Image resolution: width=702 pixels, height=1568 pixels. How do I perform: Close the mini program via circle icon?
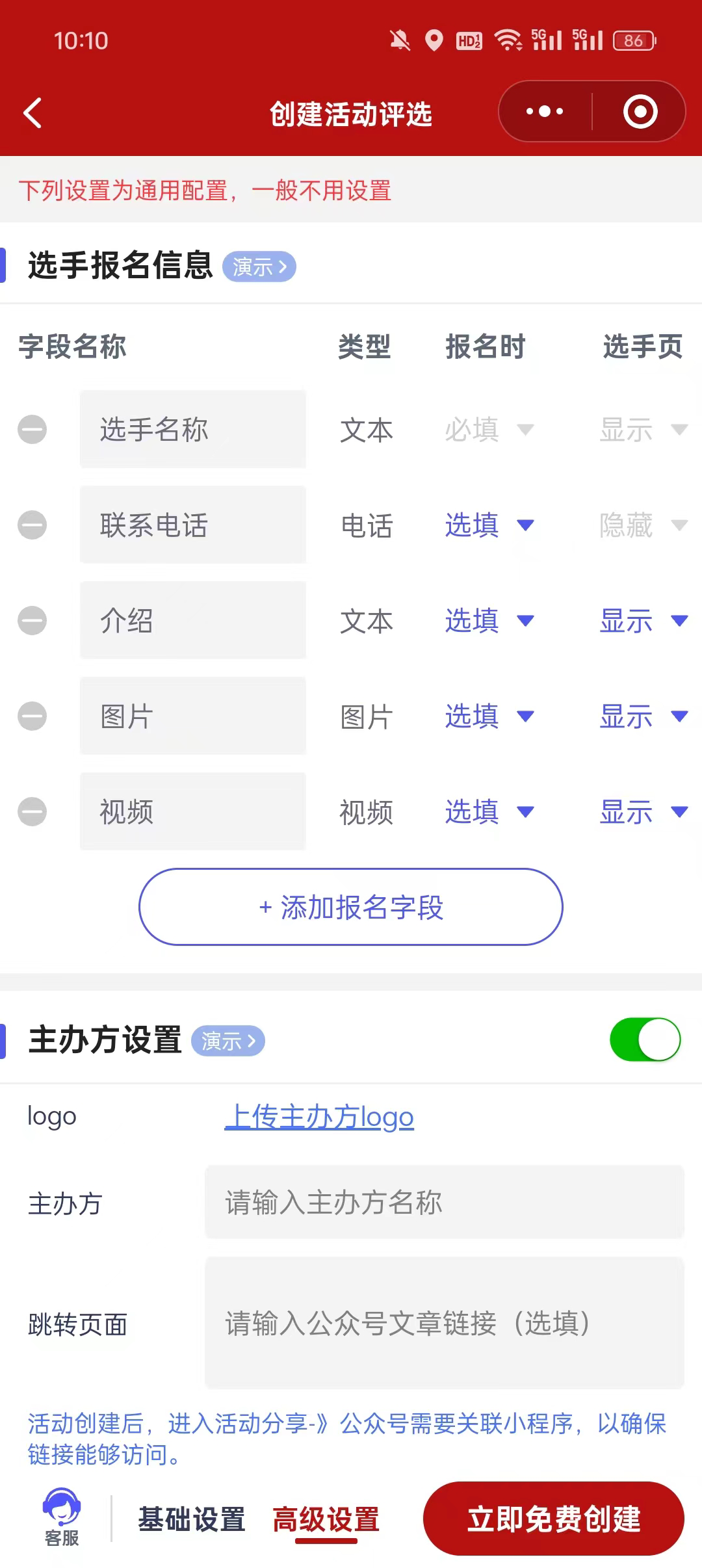640,112
